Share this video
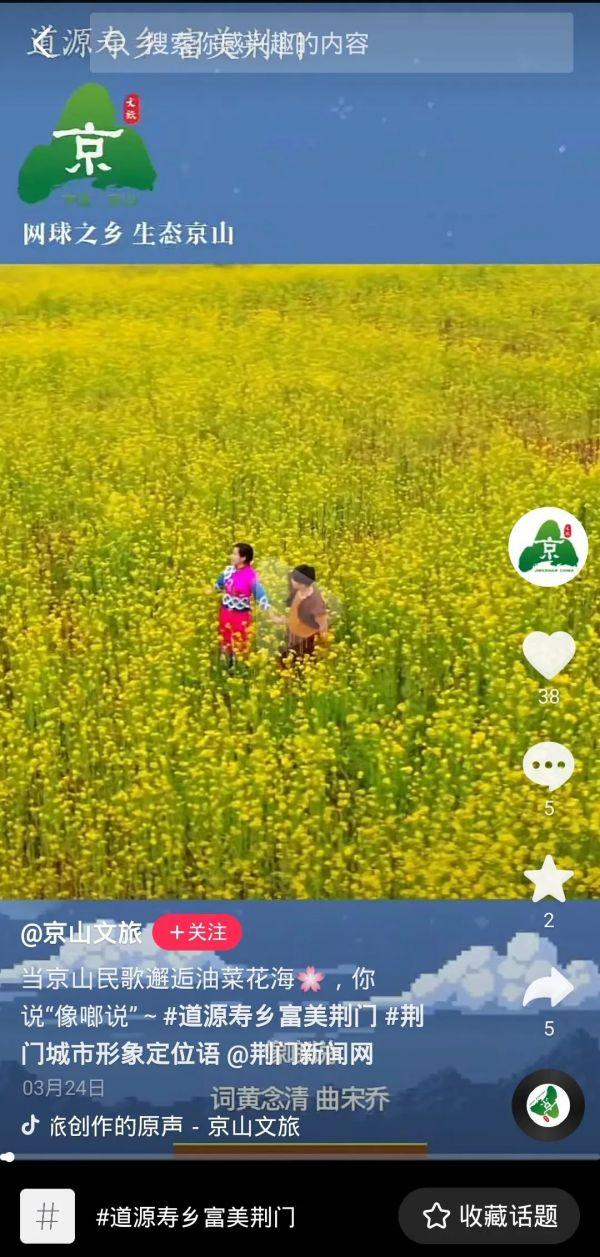Screen dimensions: 600x1257 tap(548, 989)
